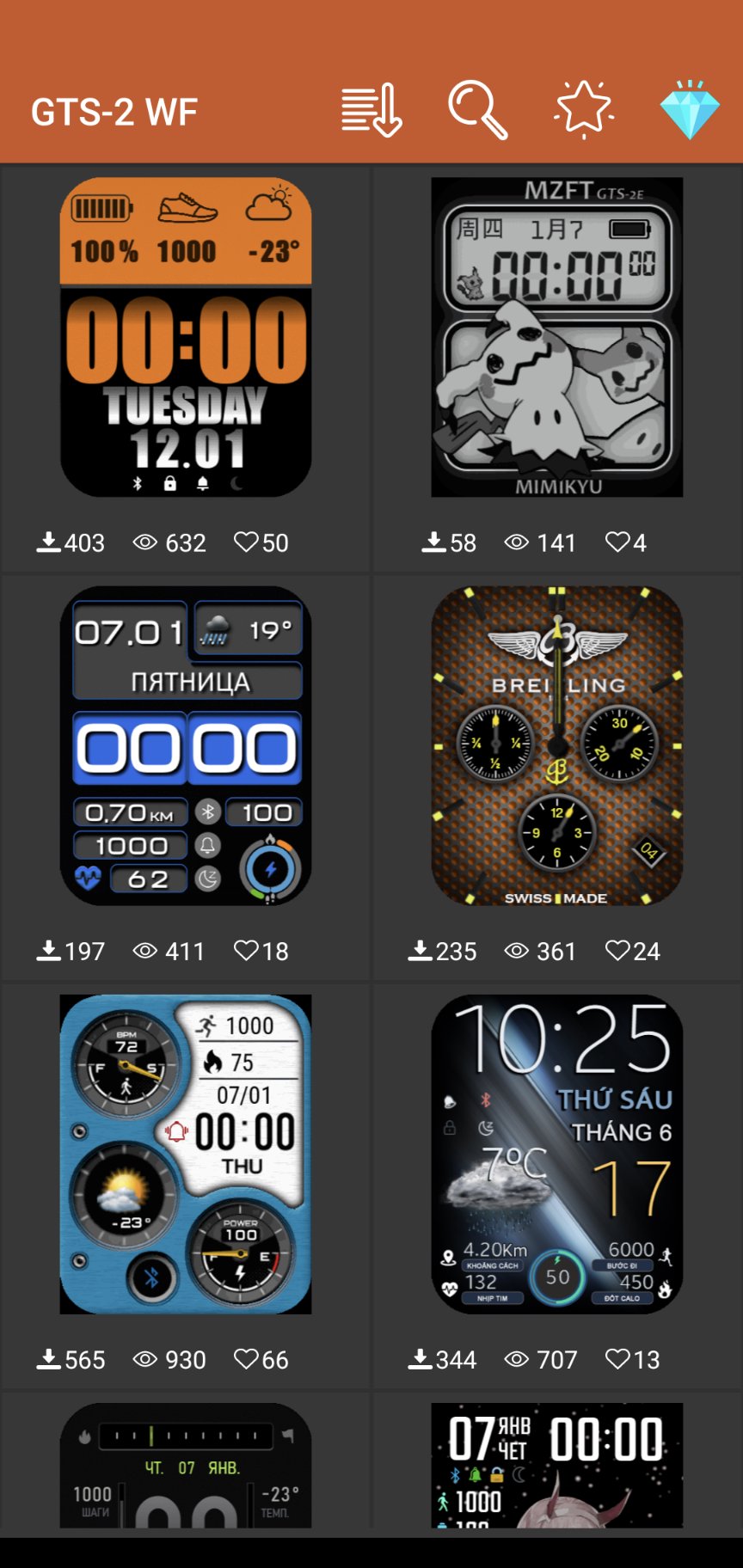Open the orange TUESDAY 12.01 watch face
The width and height of the screenshot is (743, 1568).
tap(186, 337)
